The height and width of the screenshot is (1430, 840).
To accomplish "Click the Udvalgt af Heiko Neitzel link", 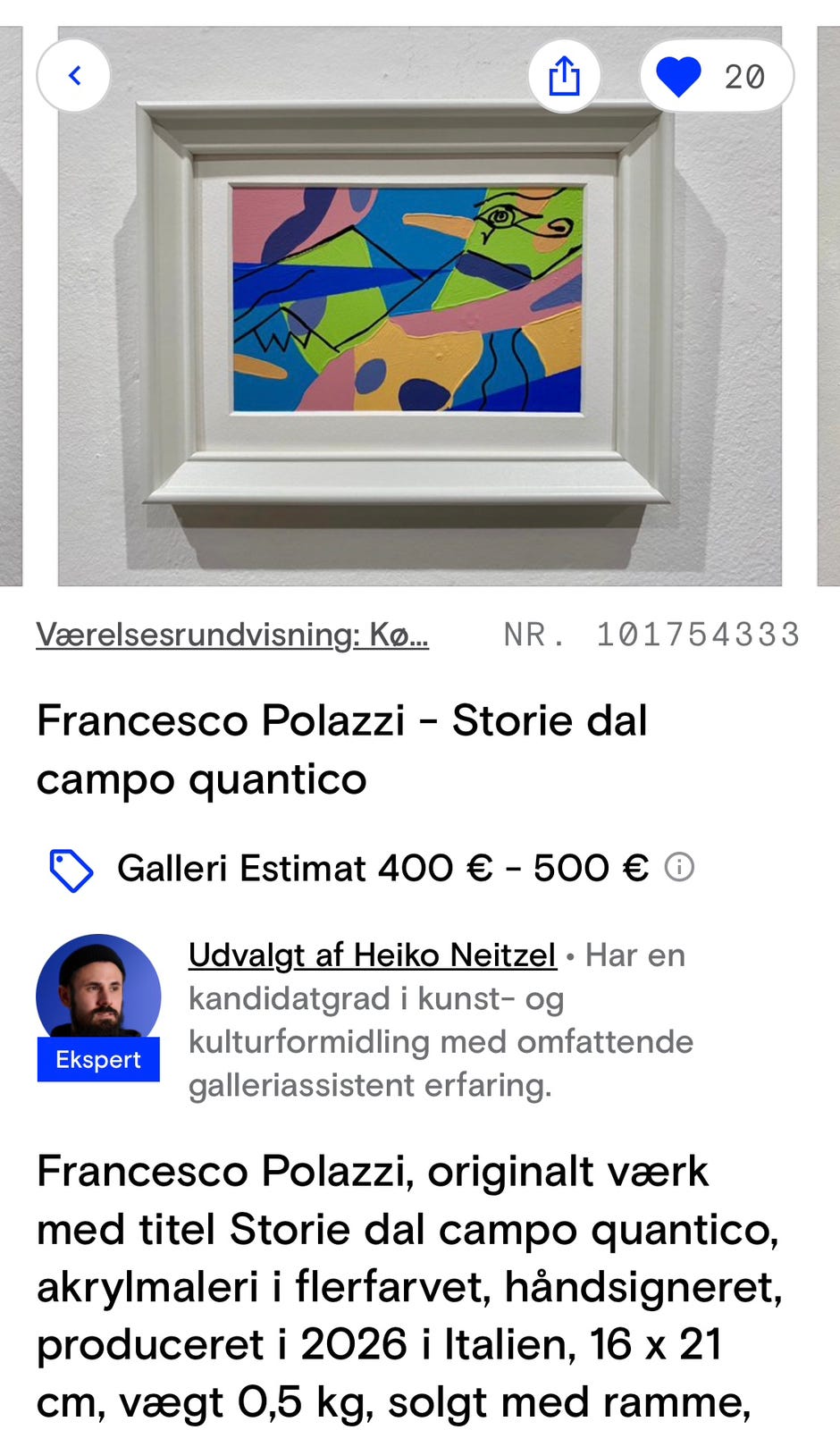I will point(372,954).
